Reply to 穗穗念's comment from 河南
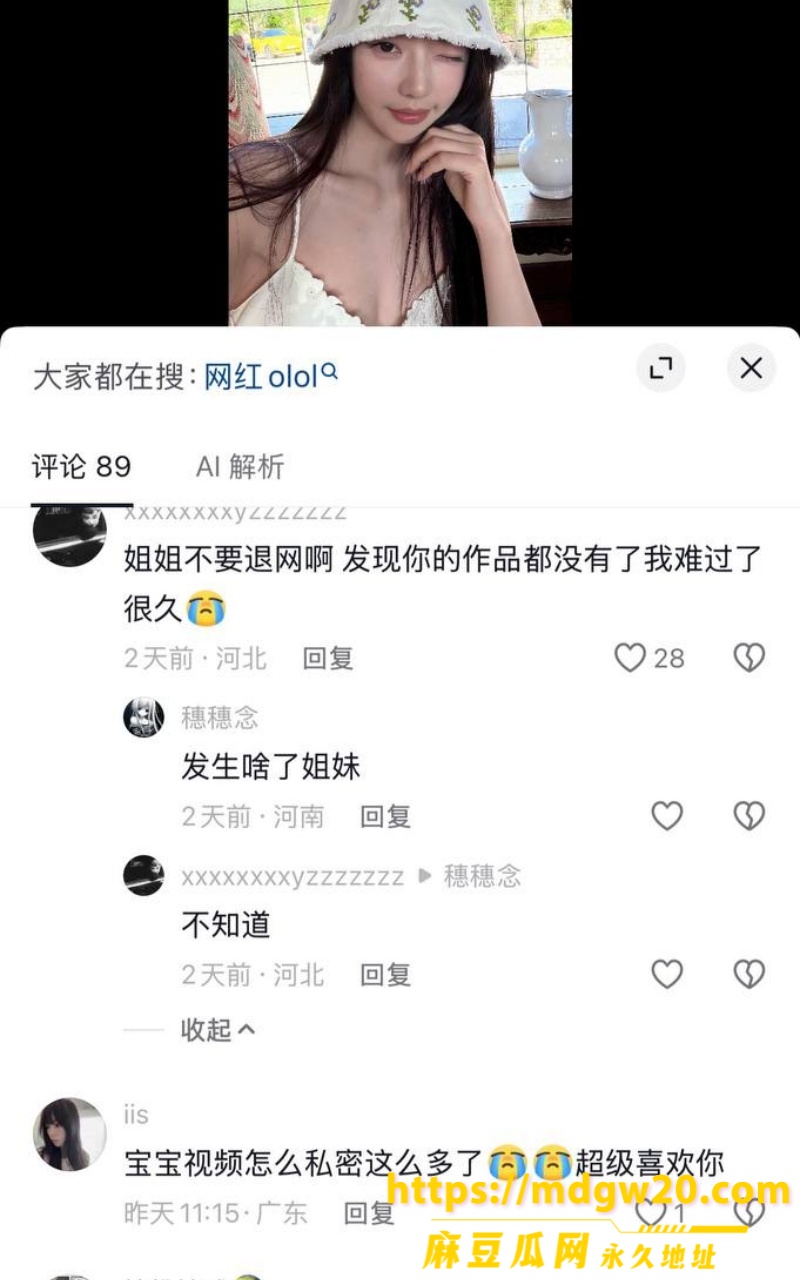The image size is (800, 1280). (x=386, y=816)
